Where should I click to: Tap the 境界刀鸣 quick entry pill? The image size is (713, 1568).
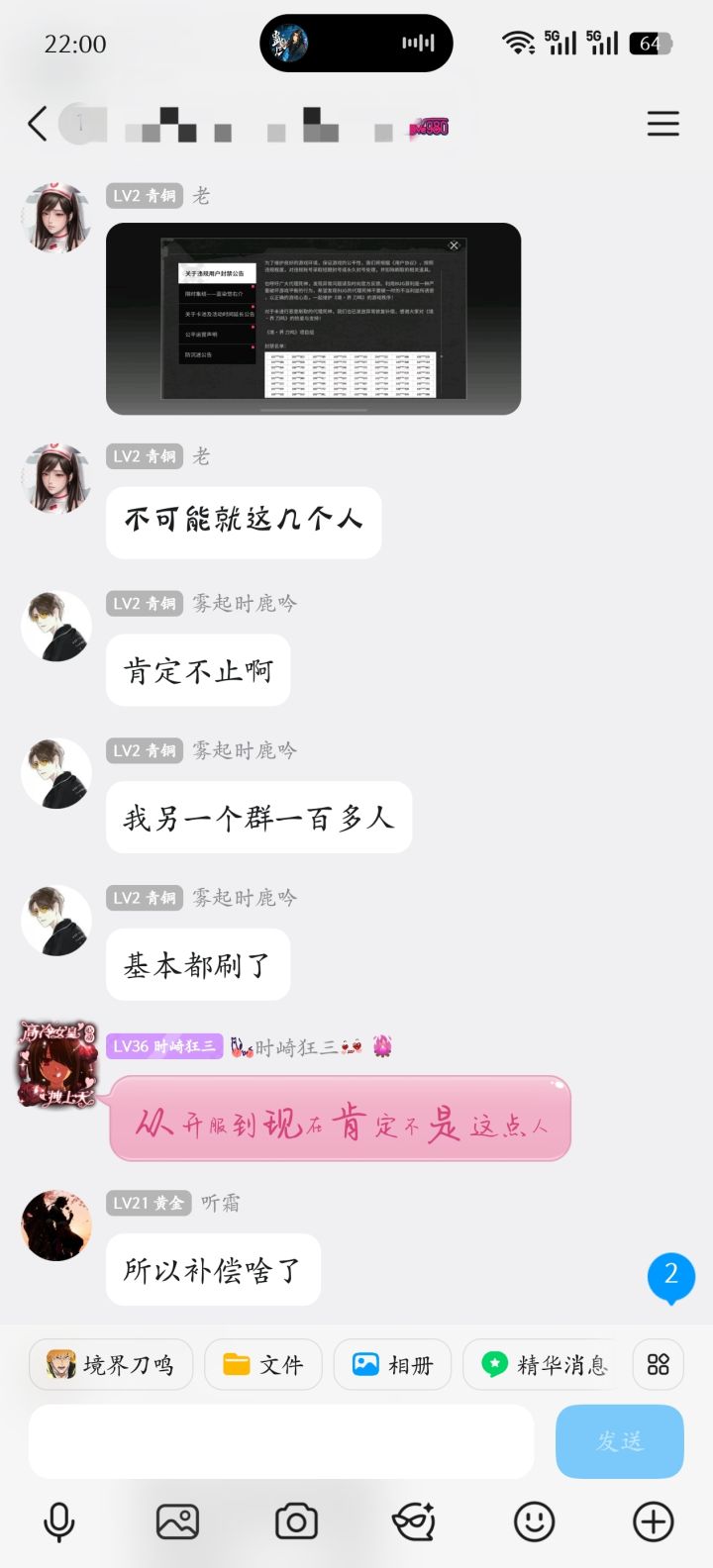point(111,1364)
